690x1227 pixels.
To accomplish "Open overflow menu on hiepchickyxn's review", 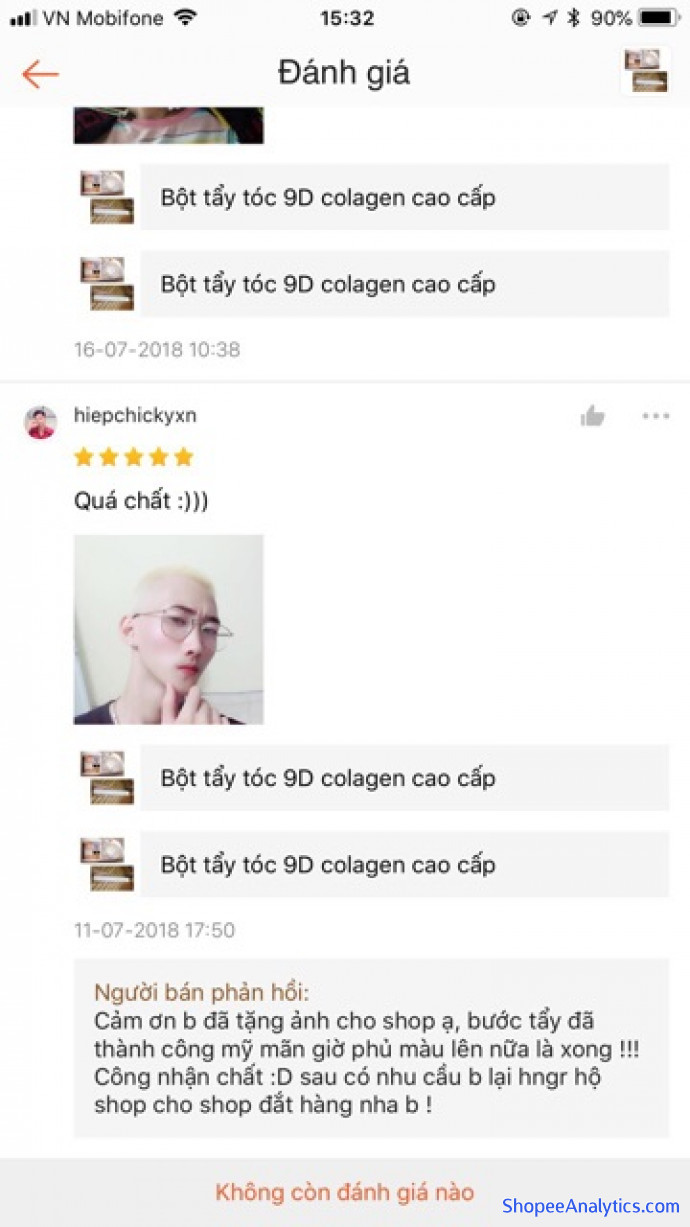I will (656, 417).
